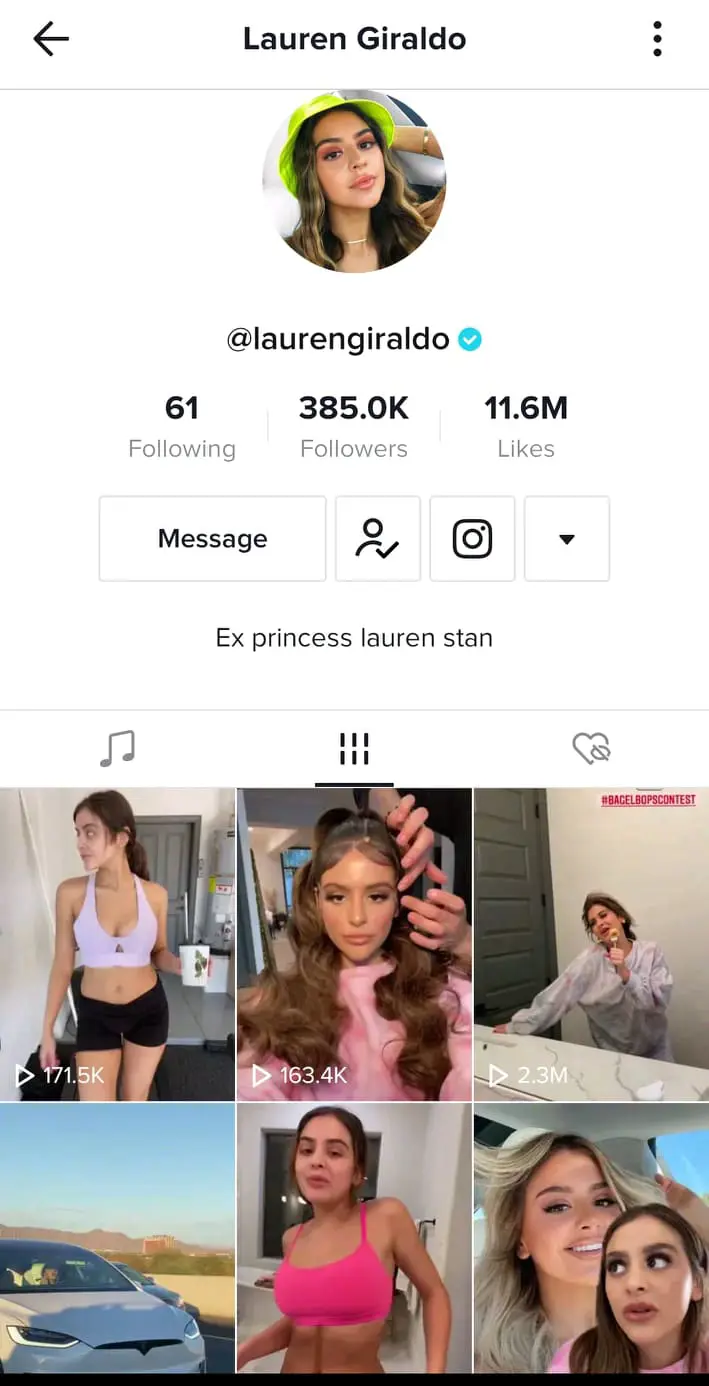Send a message via Message button
Viewport: 709px width, 1386px height.
click(x=212, y=539)
